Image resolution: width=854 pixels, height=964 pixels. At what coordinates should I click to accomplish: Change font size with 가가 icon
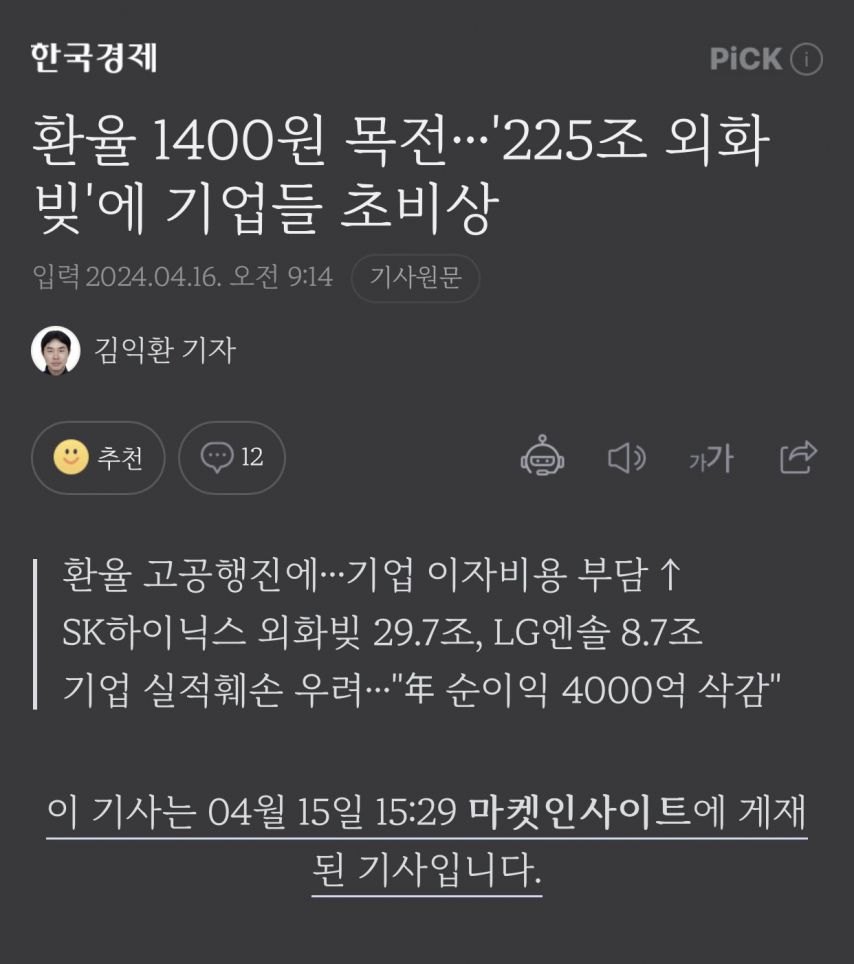pyautogui.click(x=711, y=458)
